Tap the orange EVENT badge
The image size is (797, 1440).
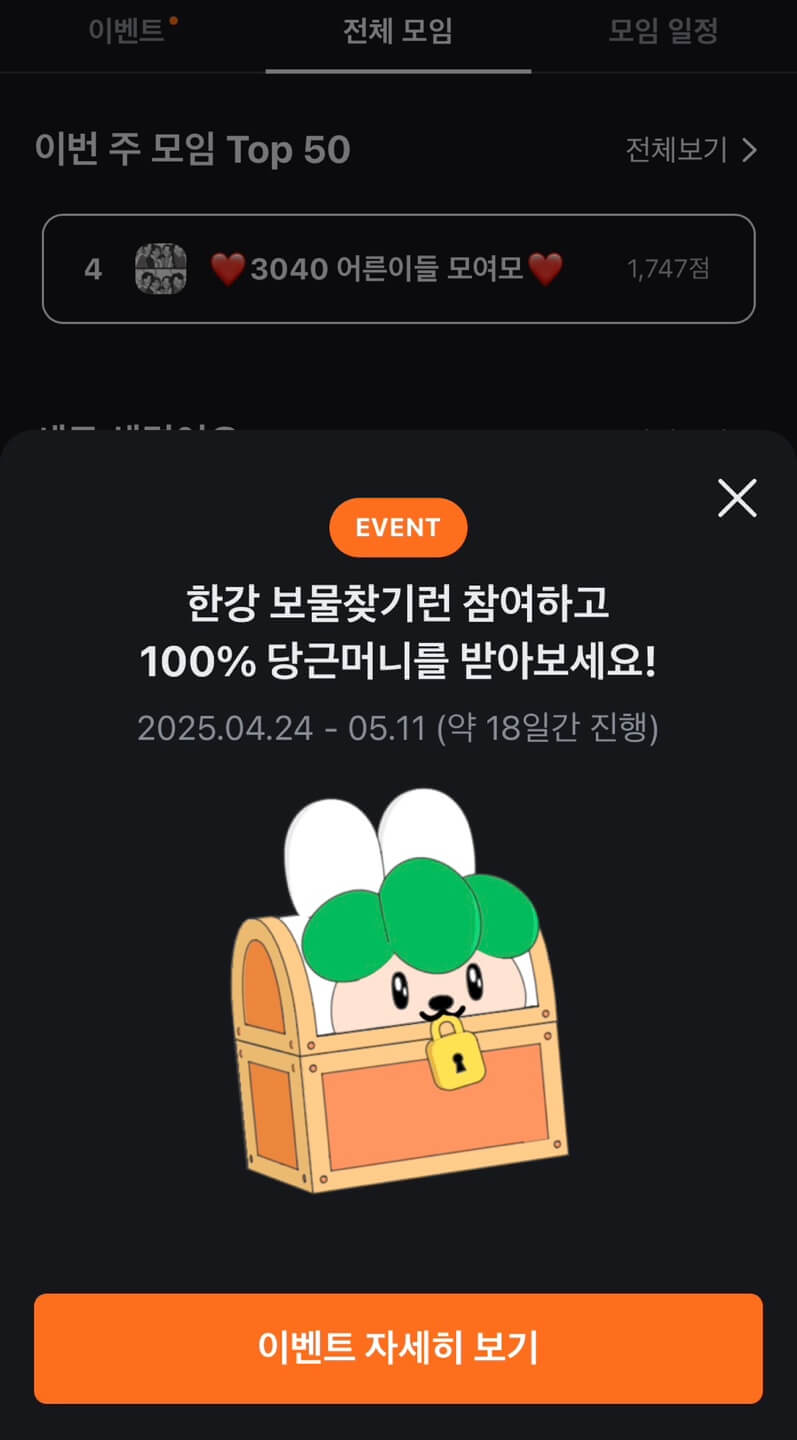pos(398,527)
